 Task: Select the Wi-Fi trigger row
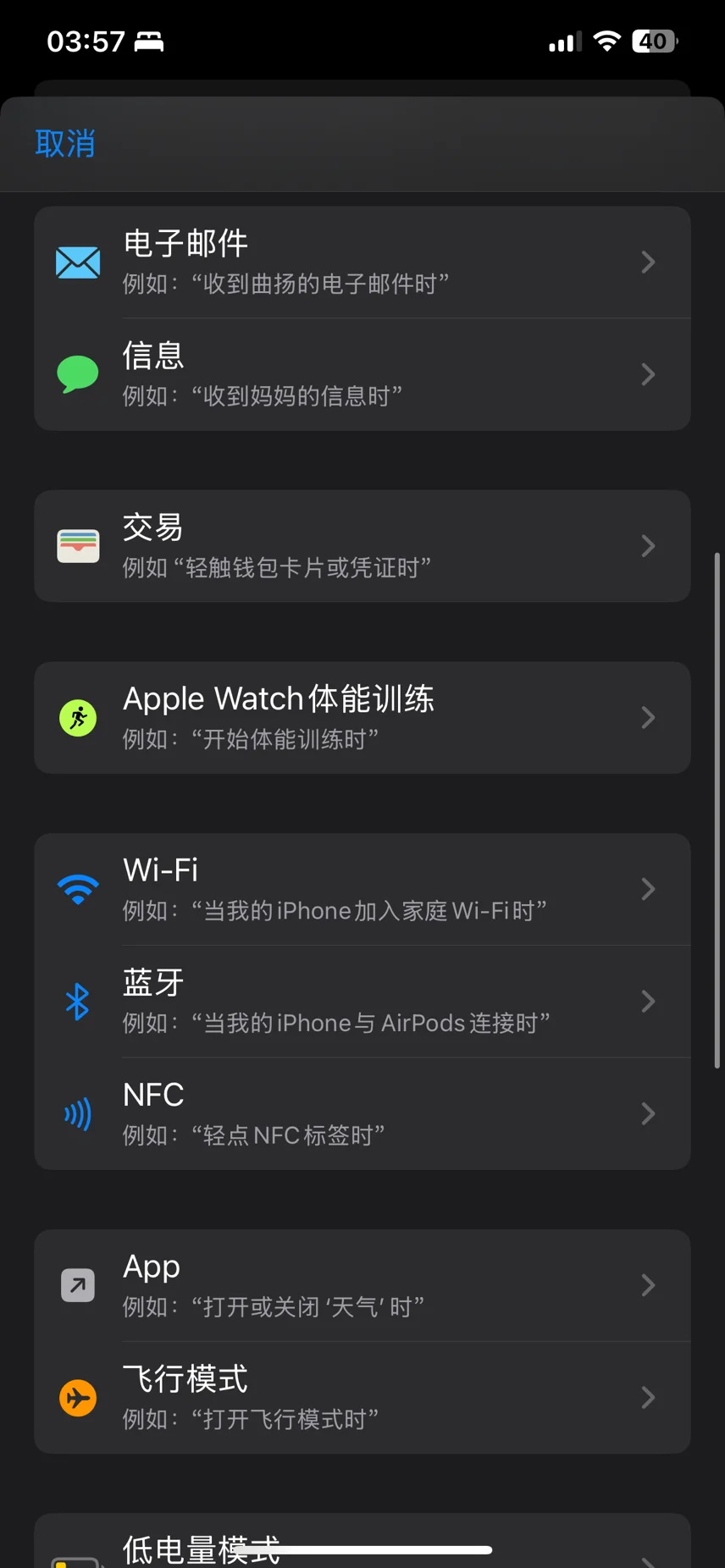pyautogui.click(x=362, y=889)
